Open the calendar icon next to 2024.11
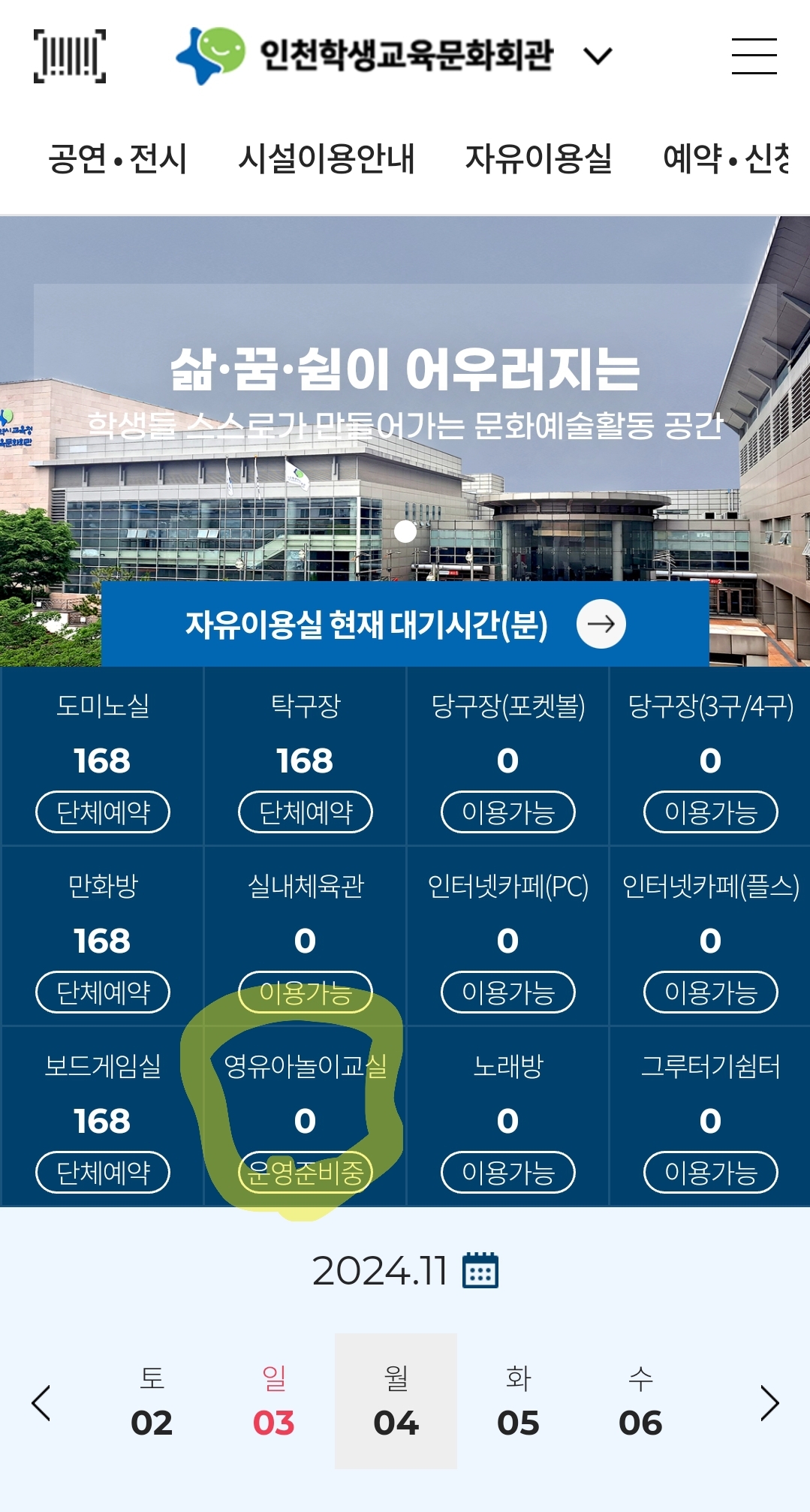The image size is (810, 1512). 480,1270
